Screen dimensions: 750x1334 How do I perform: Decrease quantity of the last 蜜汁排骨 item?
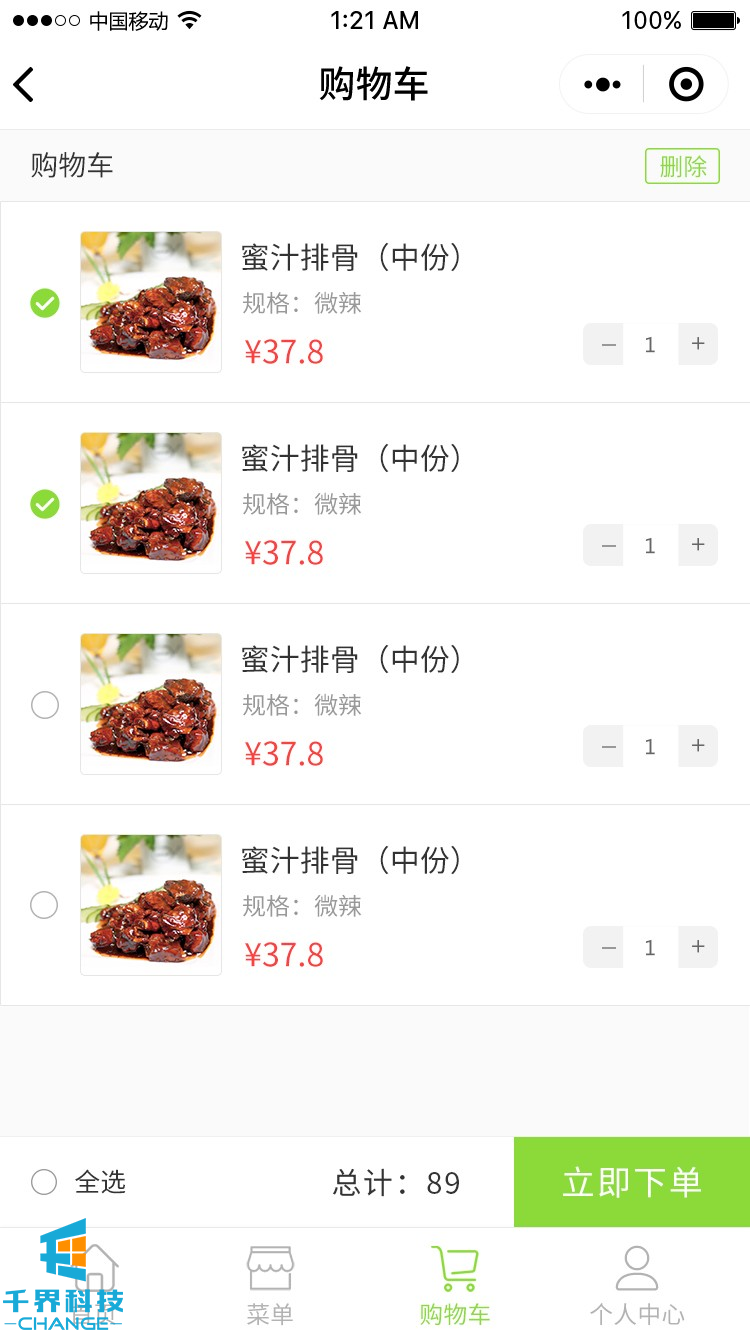pos(604,947)
